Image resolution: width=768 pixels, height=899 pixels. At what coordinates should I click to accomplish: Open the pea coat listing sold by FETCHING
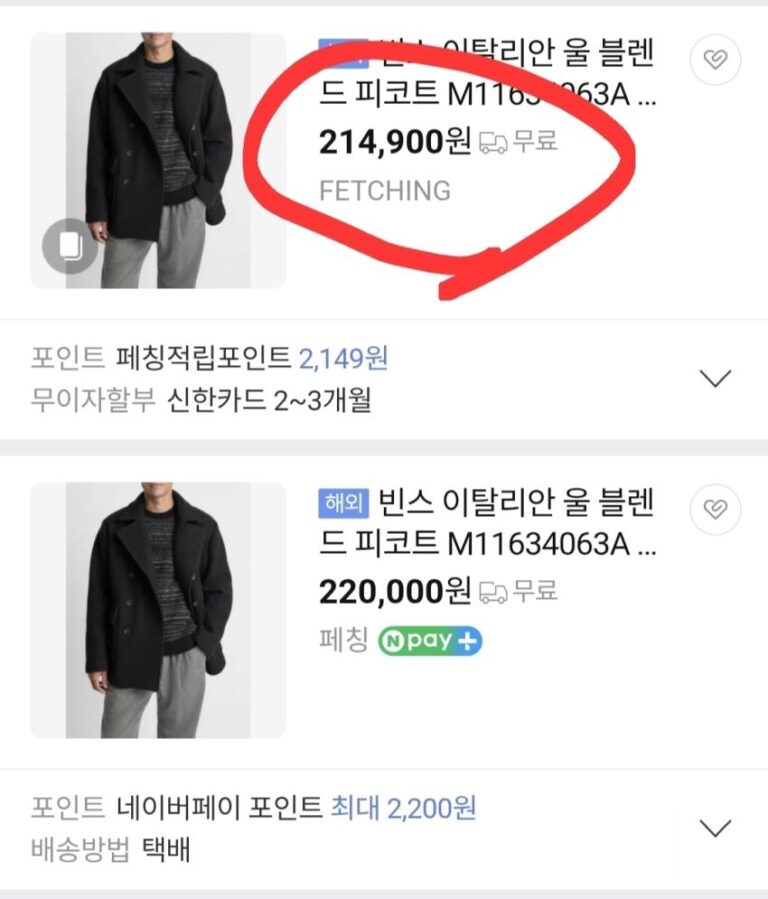pos(488,73)
